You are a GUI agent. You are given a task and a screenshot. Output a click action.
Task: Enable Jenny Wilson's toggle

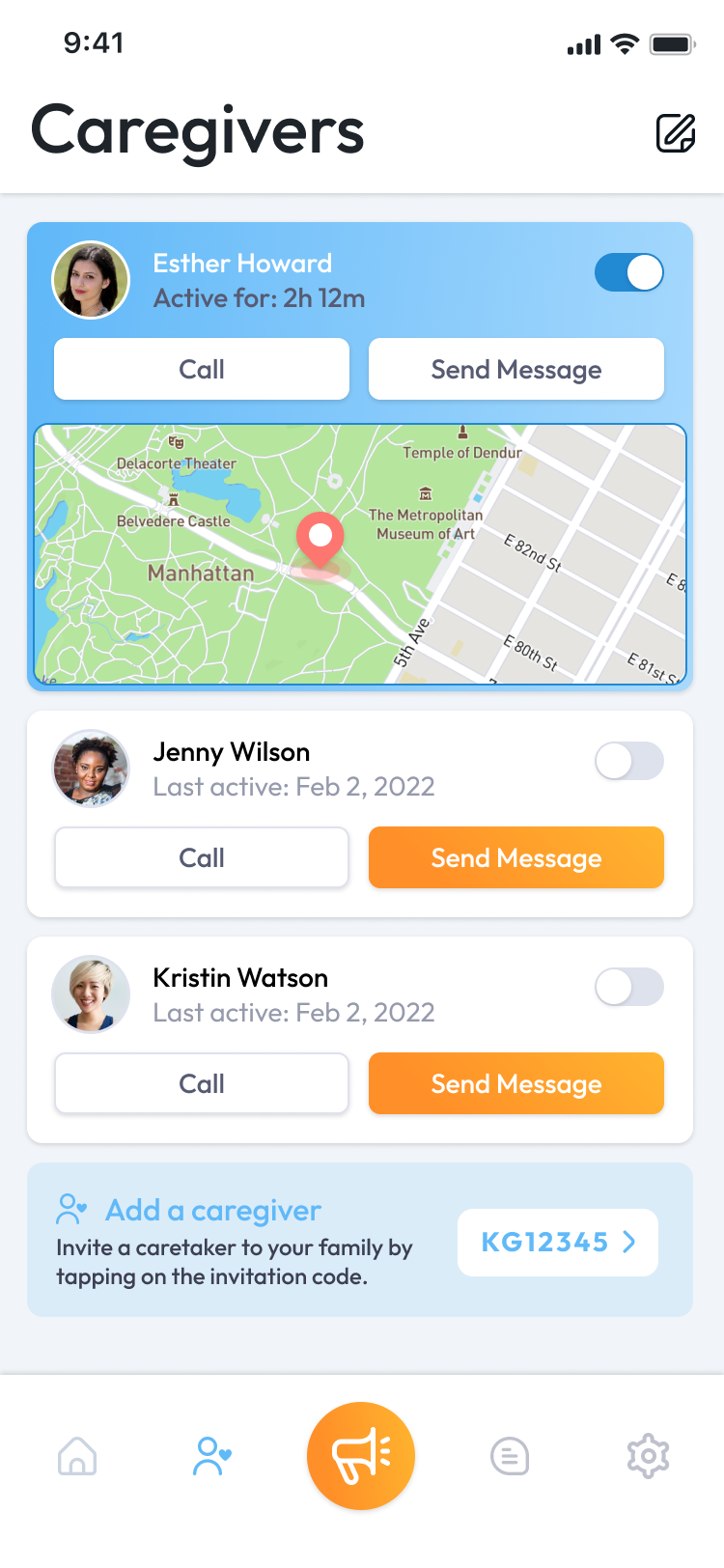[x=629, y=761]
